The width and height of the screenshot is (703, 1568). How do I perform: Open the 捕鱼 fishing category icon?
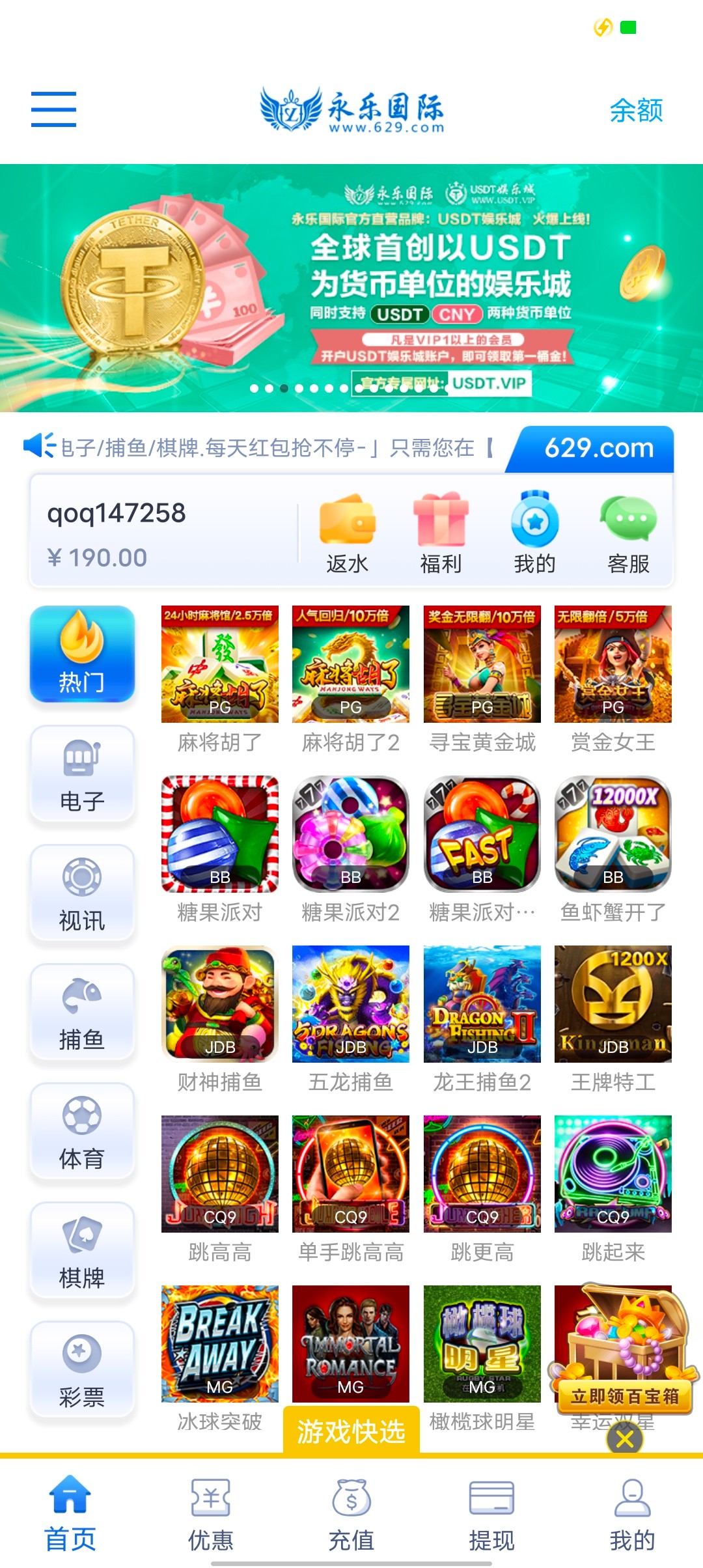[82, 1013]
